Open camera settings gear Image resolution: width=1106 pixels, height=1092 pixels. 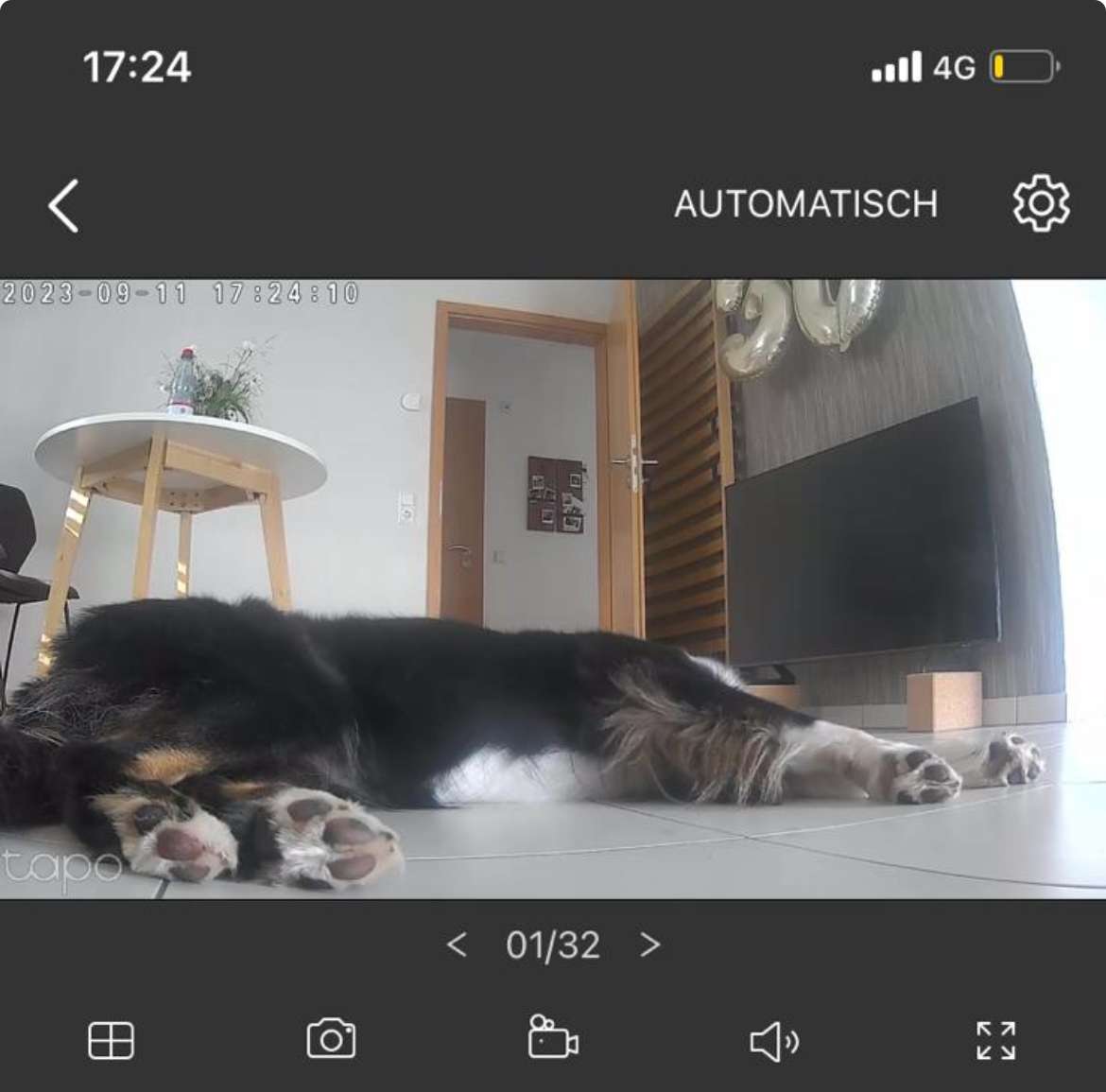(x=1041, y=203)
